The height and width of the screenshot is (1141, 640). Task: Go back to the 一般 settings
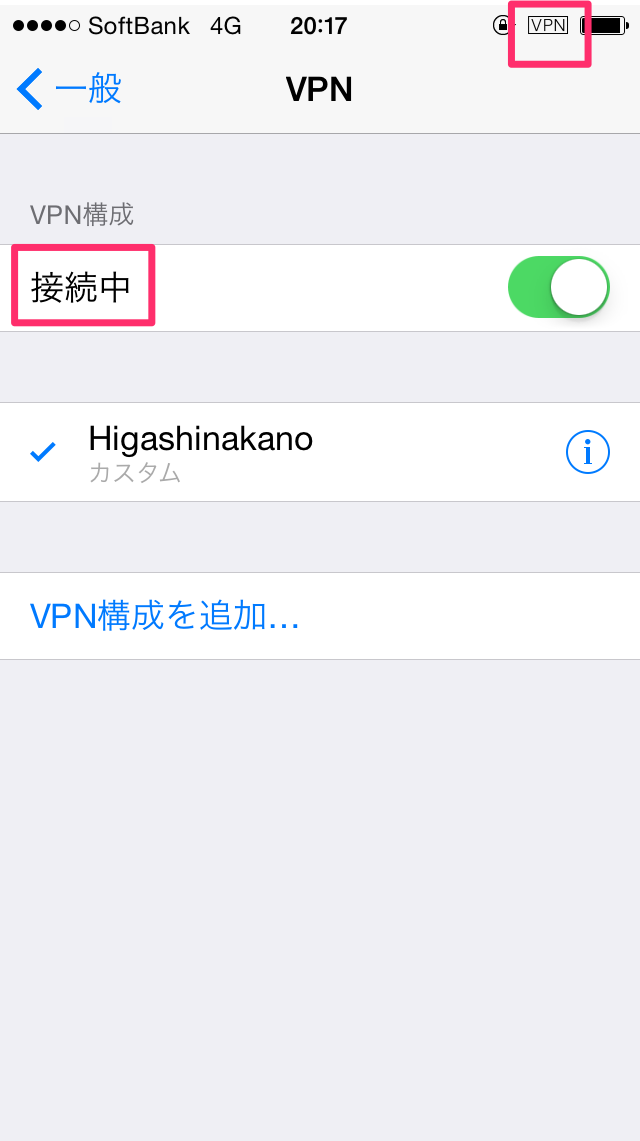click(x=69, y=90)
